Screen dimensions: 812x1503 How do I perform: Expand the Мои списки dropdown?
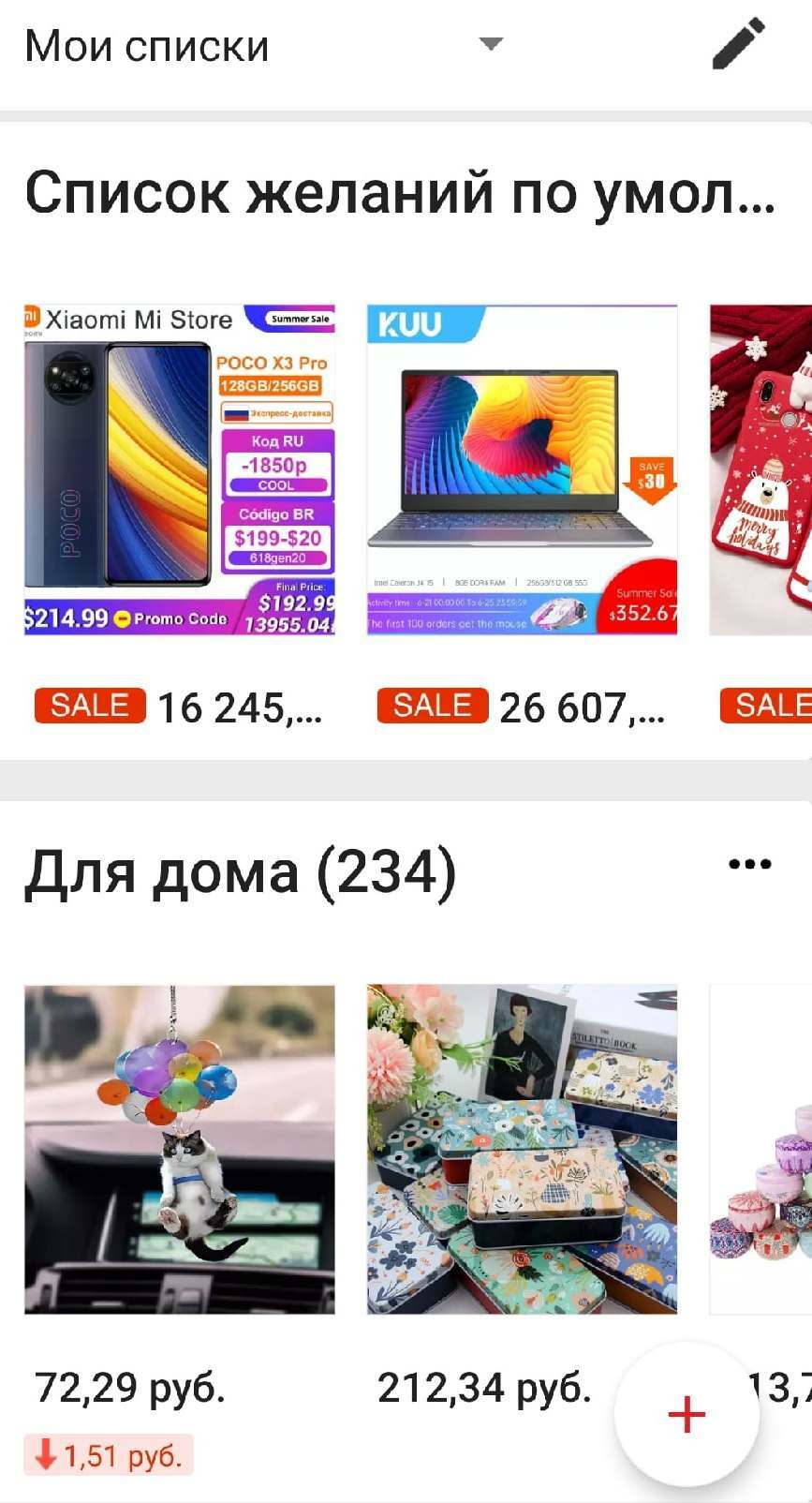491,44
